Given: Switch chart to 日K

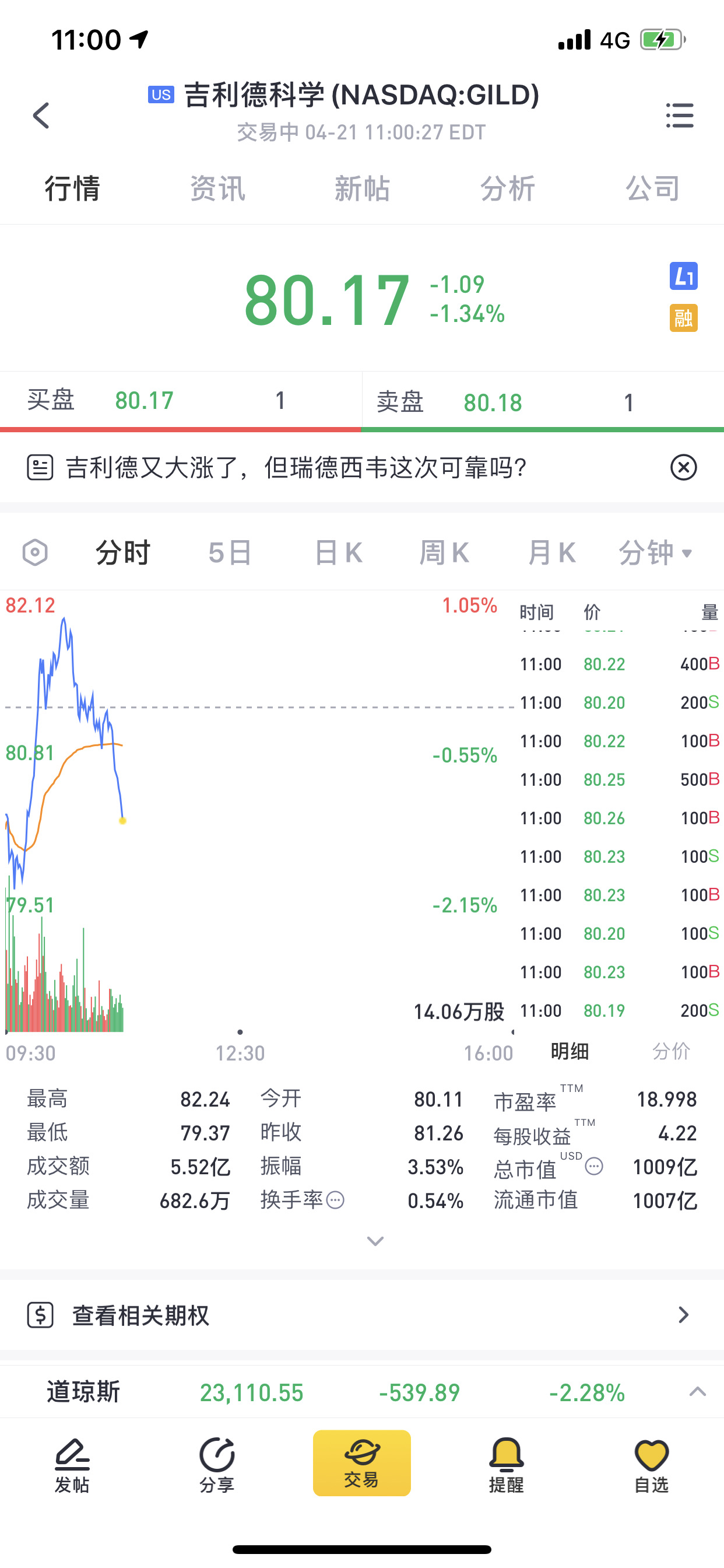Looking at the screenshot, I should [x=338, y=552].
